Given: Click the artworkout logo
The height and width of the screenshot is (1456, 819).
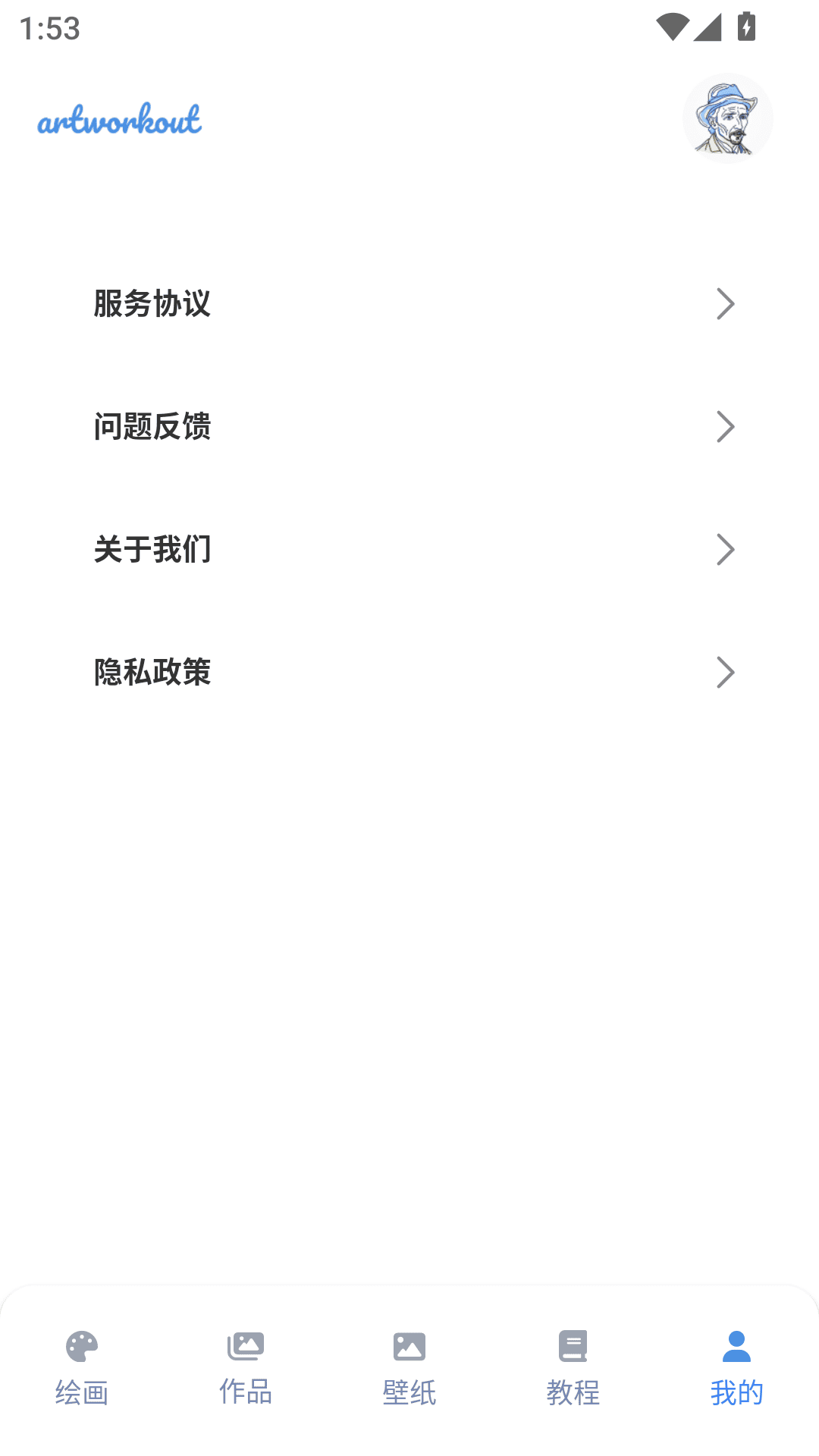Looking at the screenshot, I should pyautogui.click(x=119, y=121).
